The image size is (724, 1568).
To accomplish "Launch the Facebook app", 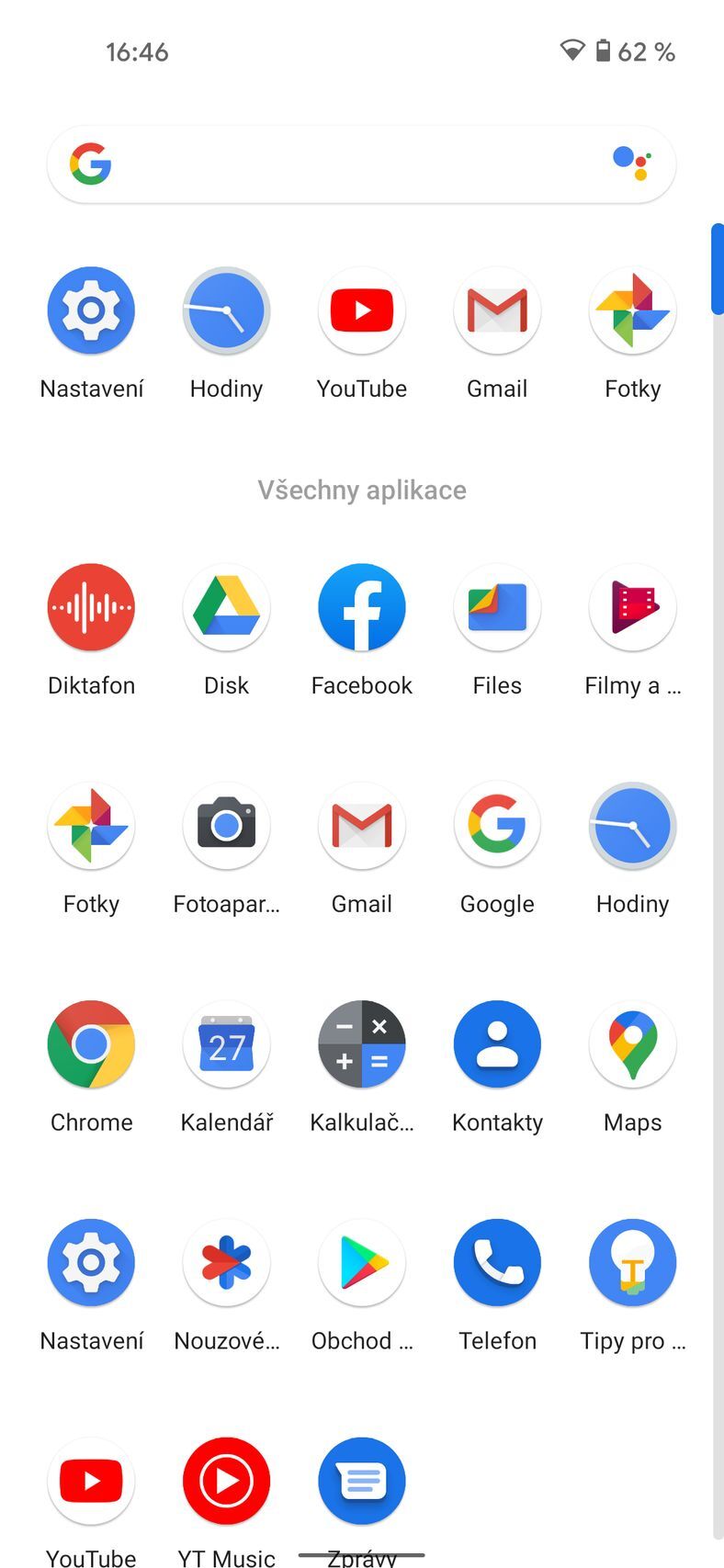I will [362, 607].
